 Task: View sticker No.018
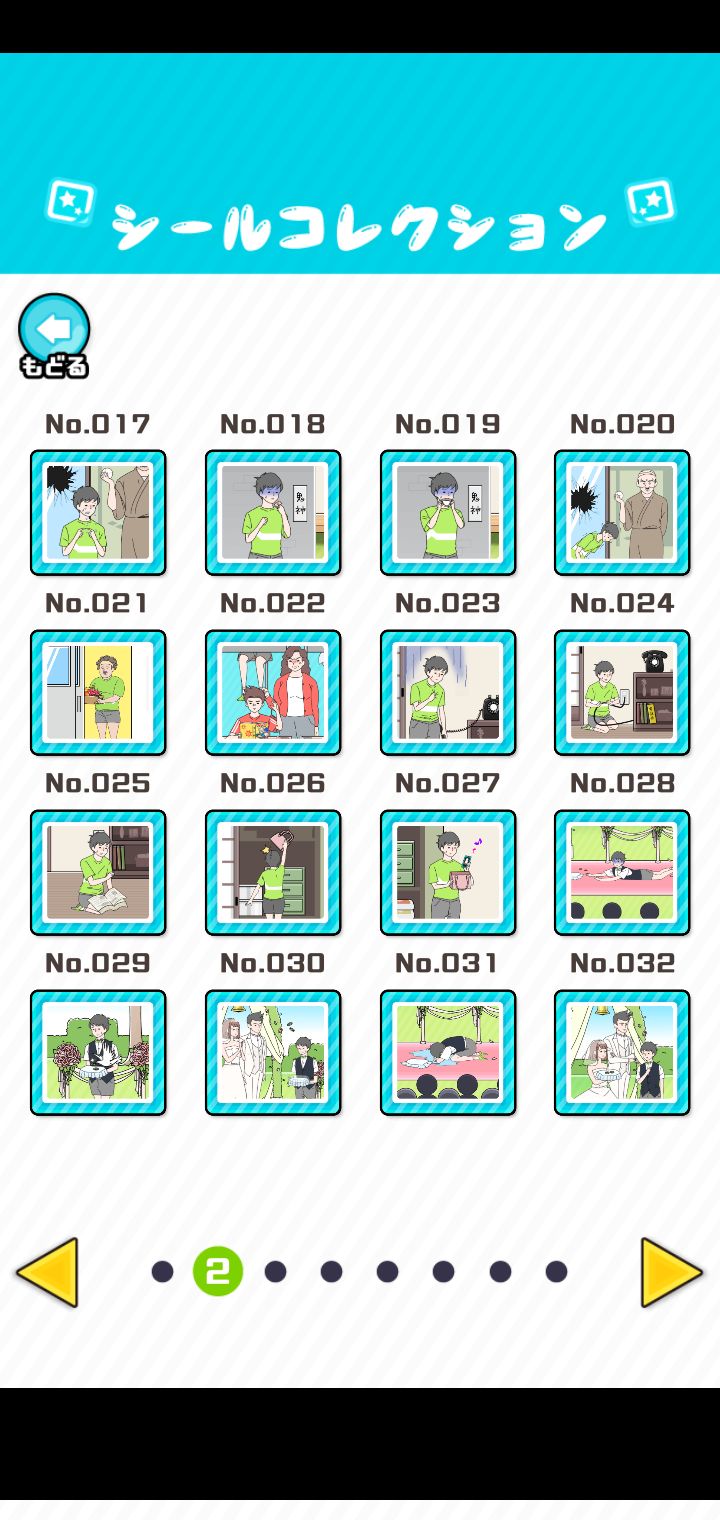(x=272, y=513)
